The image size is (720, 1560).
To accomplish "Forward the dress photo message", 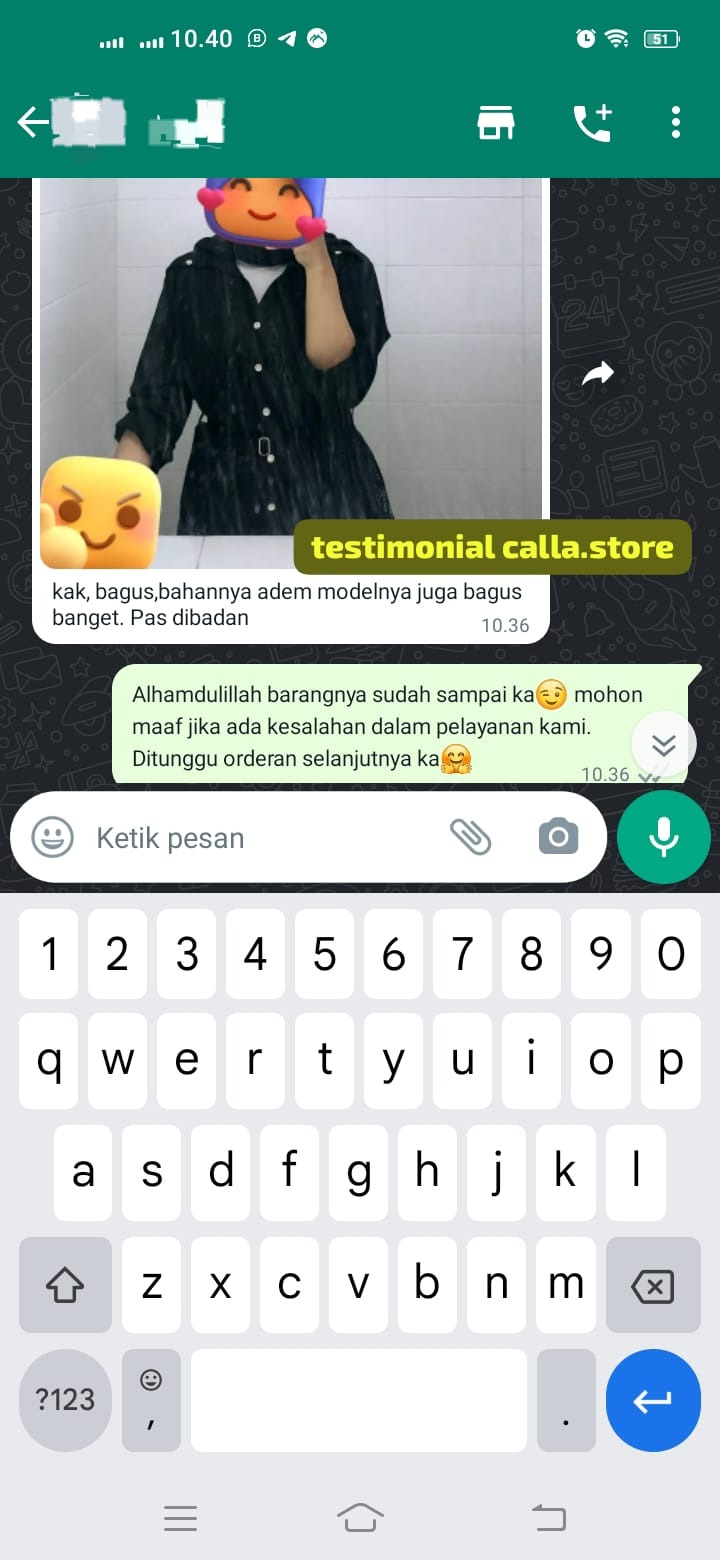I will [x=598, y=374].
